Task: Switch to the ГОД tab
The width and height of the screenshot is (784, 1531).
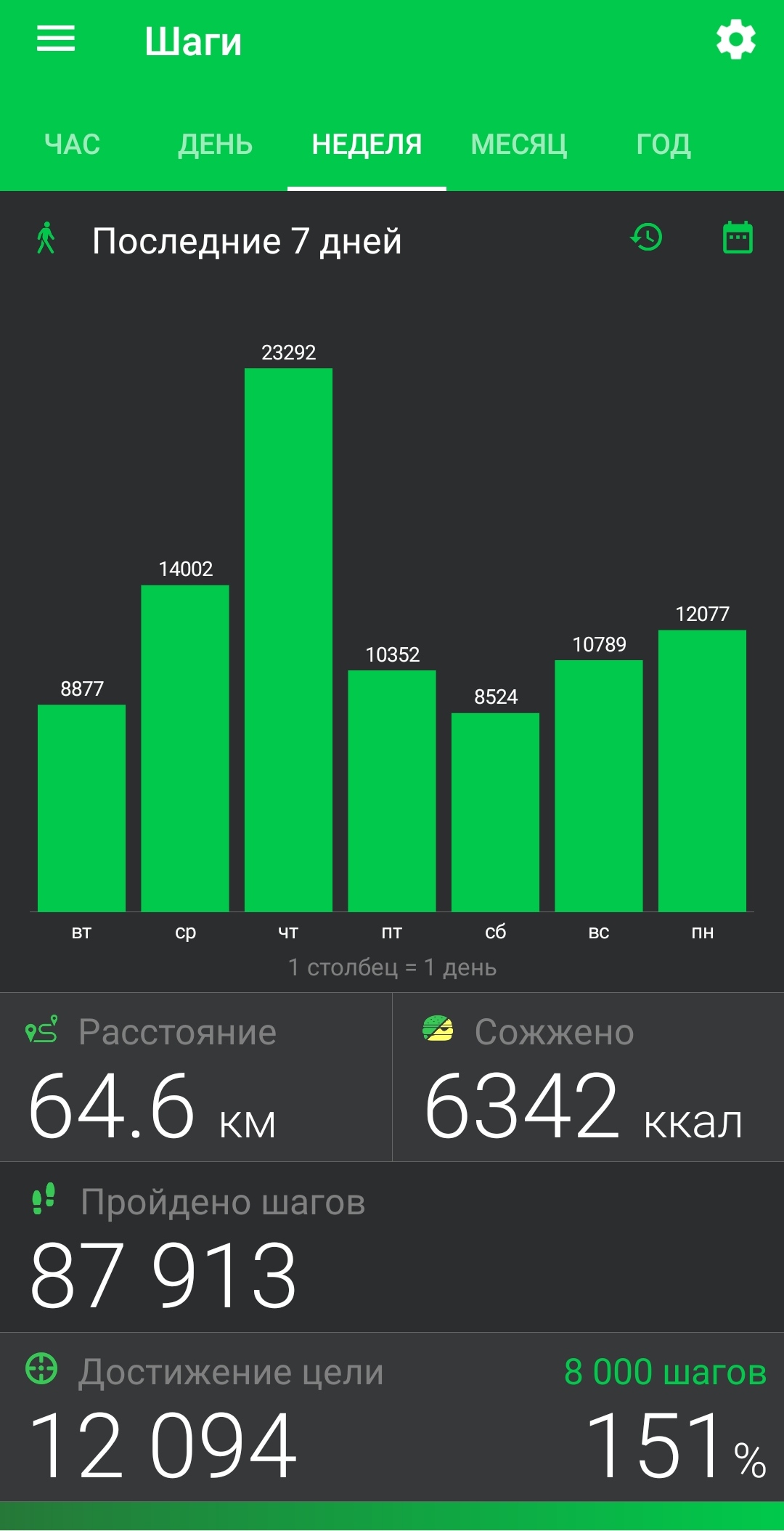Action: (663, 145)
